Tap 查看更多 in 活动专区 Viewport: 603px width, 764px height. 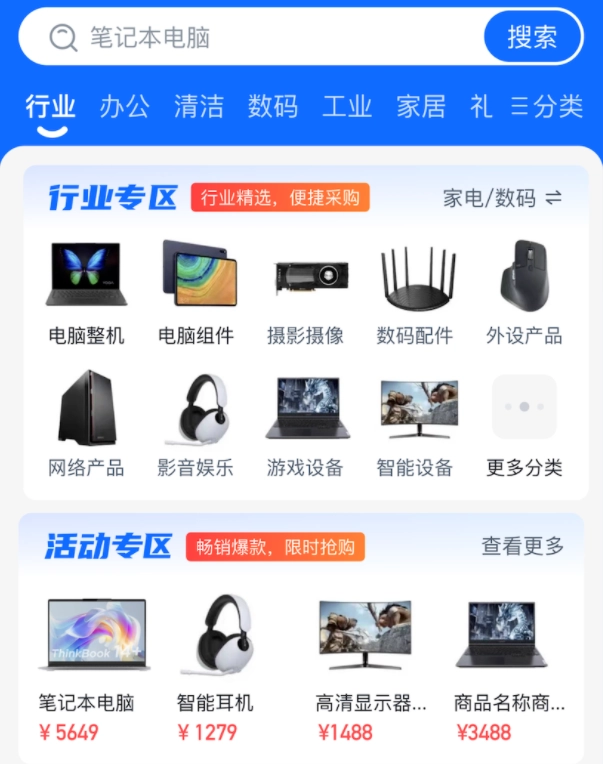pos(523,546)
